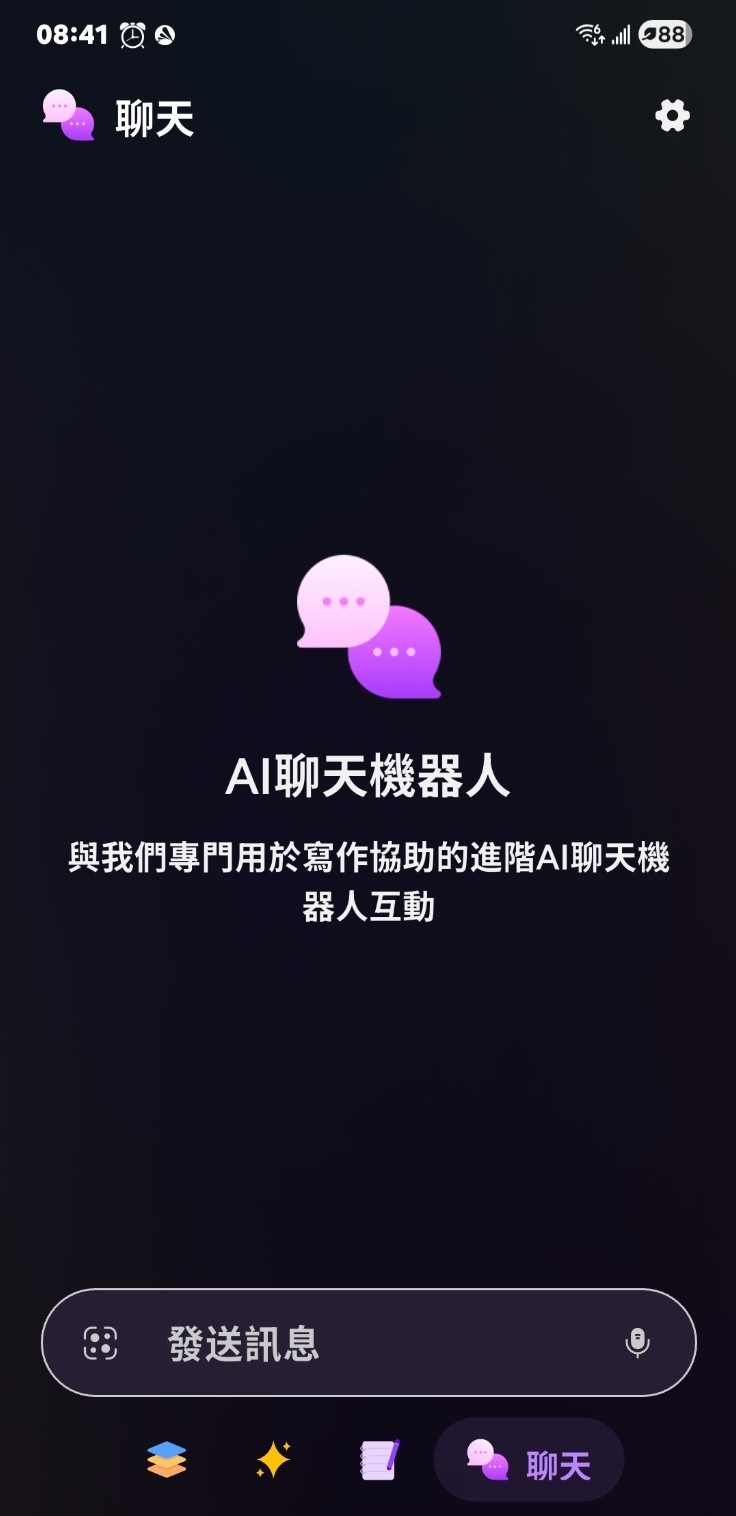The width and height of the screenshot is (736, 1516).
Task: Open the settings gear
Action: point(672,116)
